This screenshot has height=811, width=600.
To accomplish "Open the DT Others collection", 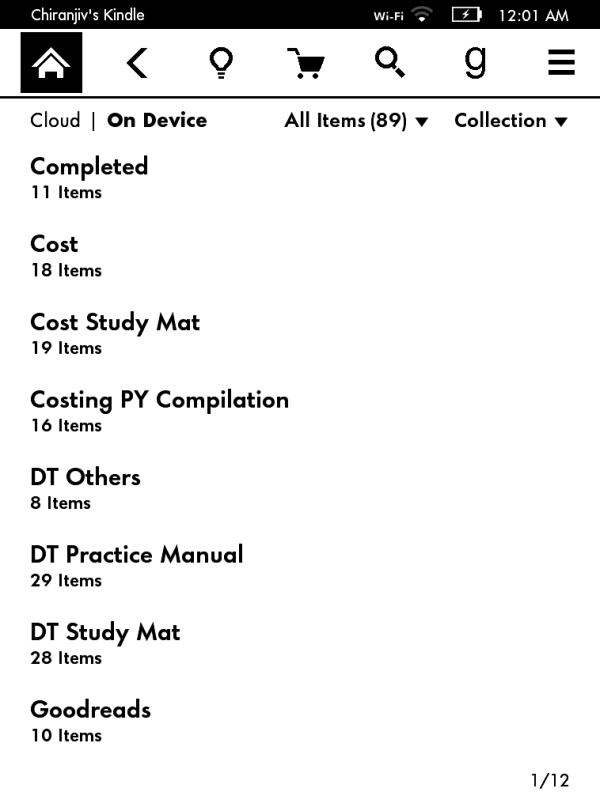I will [85, 487].
